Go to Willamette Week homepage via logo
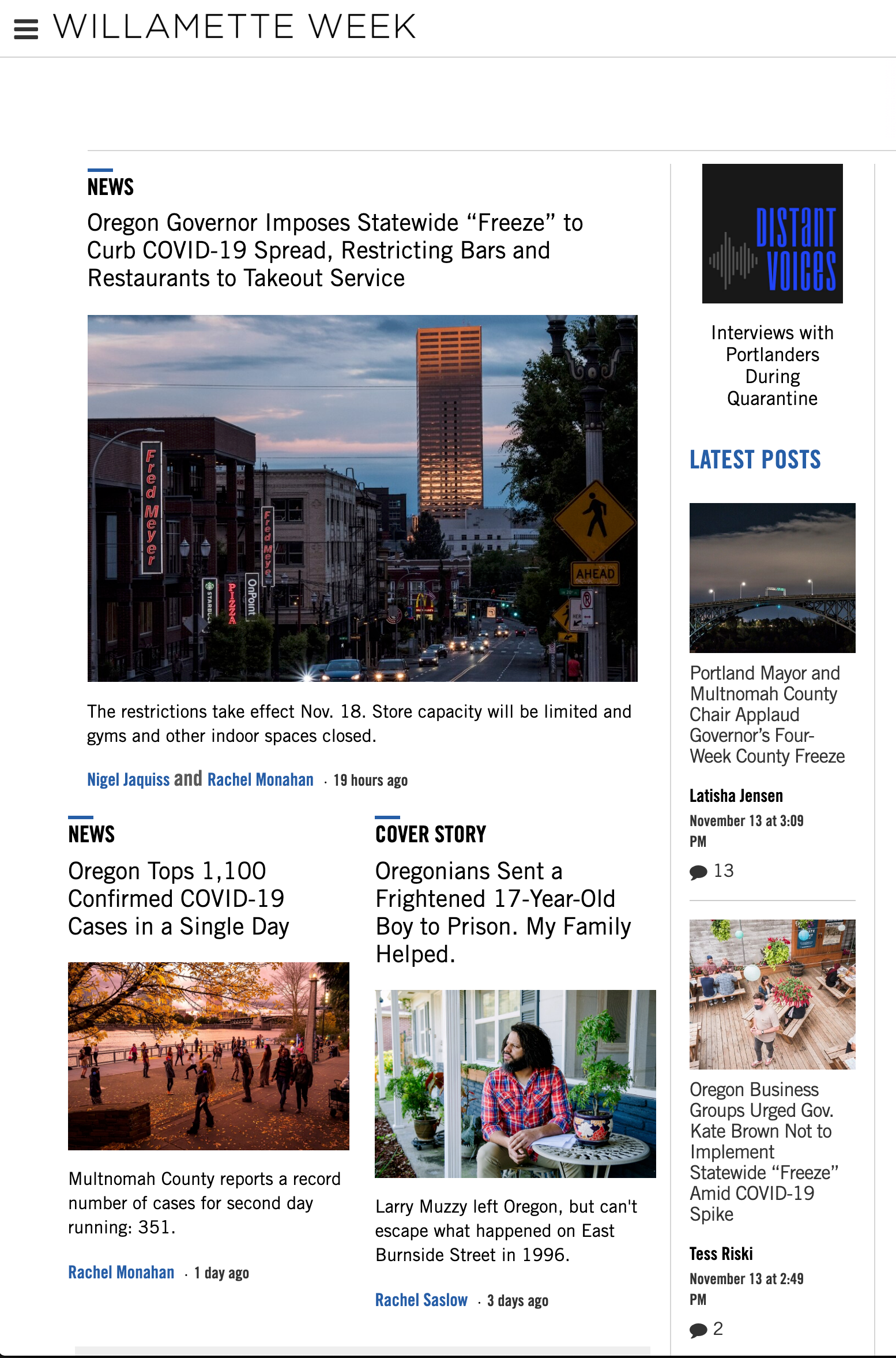 [234, 27]
